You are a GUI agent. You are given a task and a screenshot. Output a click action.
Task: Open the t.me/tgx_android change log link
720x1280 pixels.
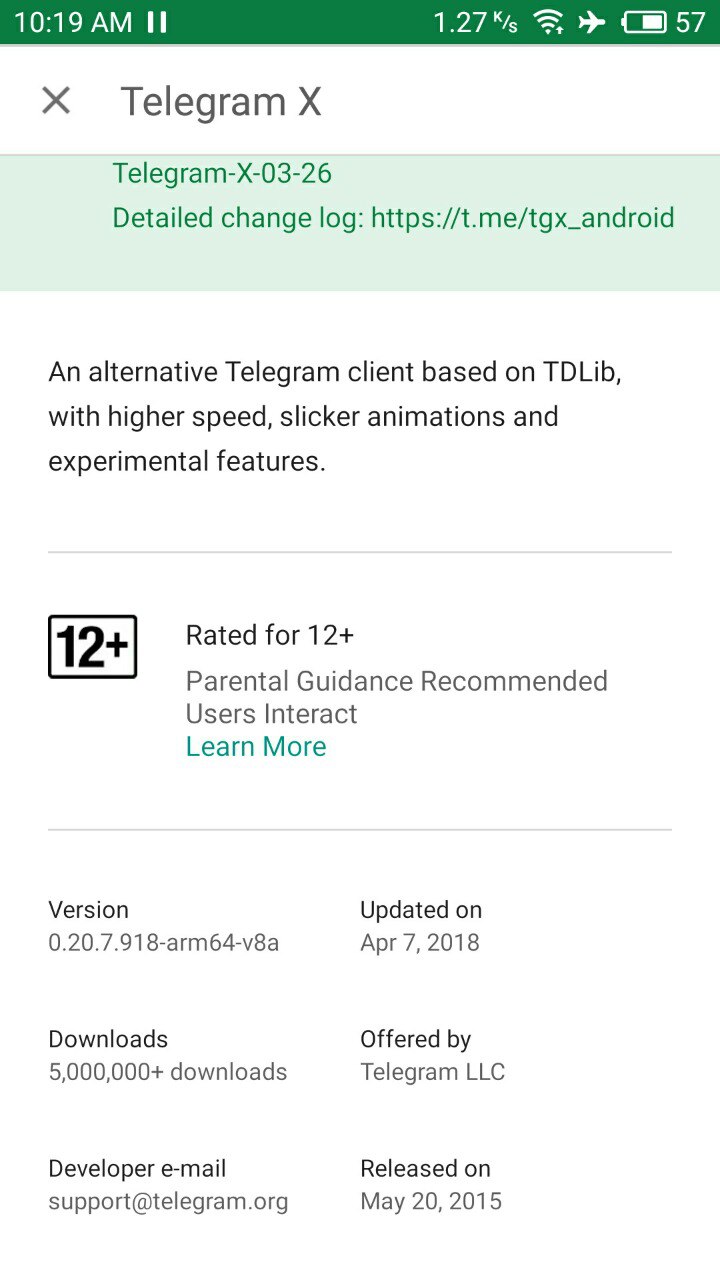coord(522,218)
